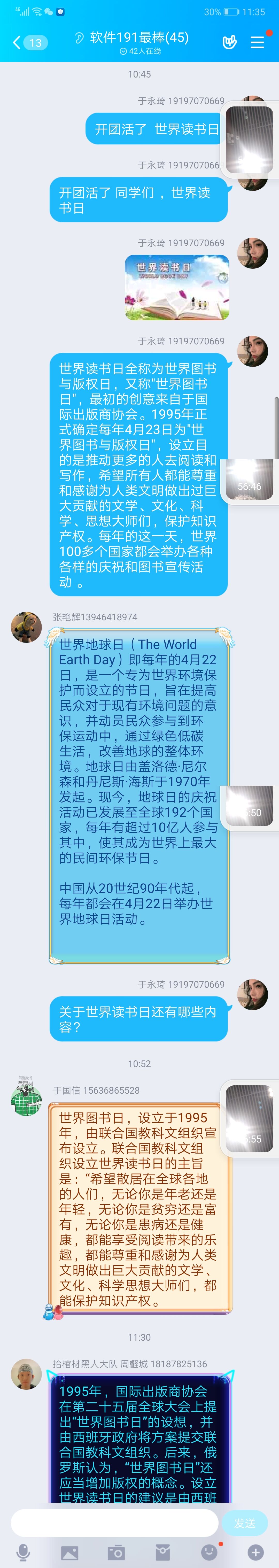Open the group menu with three lines
Viewport: 279px width, 1568px height.
click(x=257, y=42)
